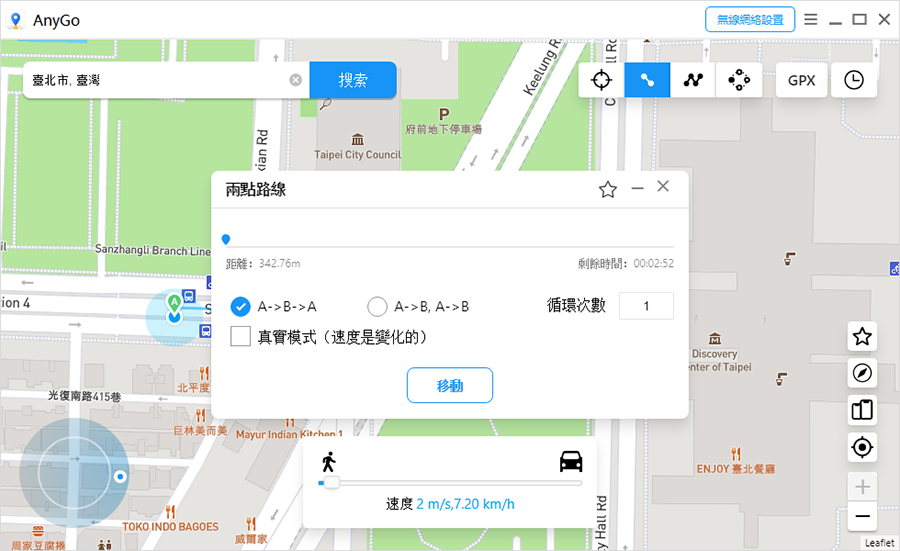The width and height of the screenshot is (900, 551).
Task: Zoom out the map with minus button
Action: point(862,517)
